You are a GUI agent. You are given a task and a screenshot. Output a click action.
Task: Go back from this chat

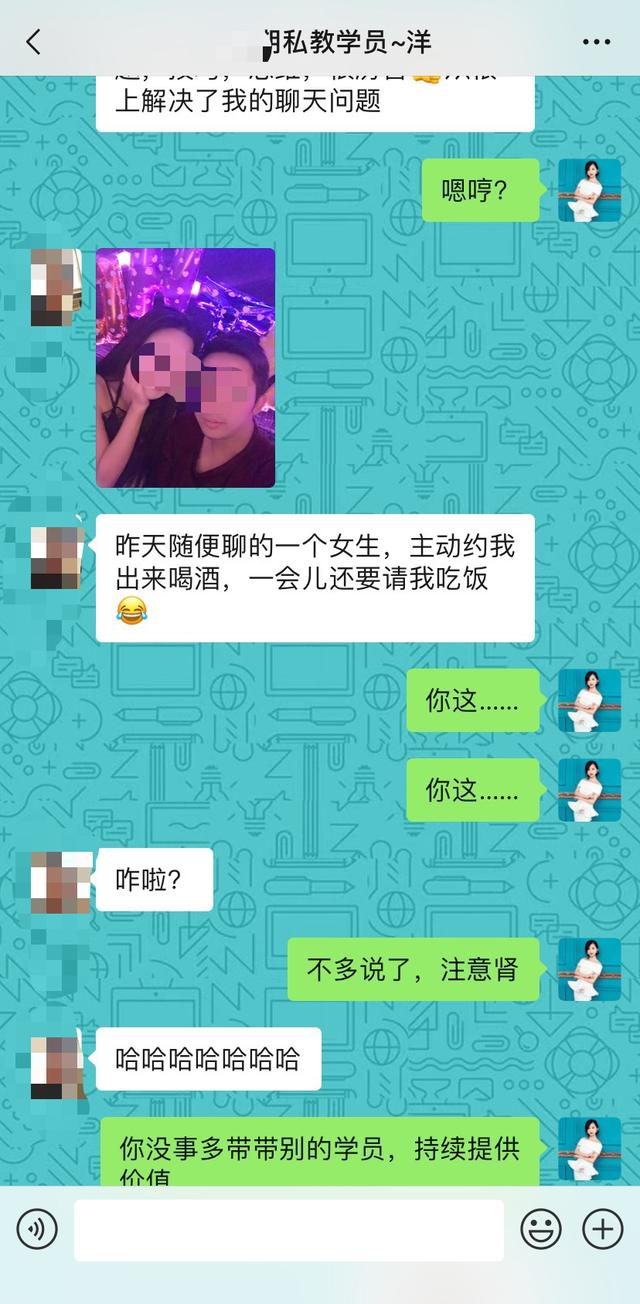(34, 42)
